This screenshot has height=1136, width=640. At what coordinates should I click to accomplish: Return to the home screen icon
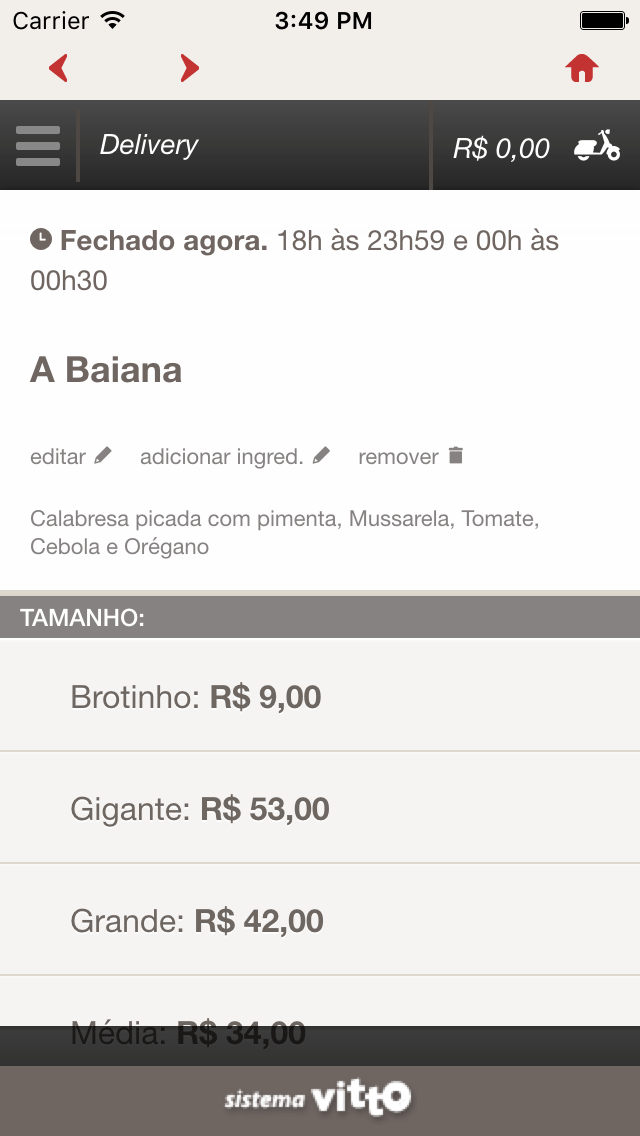[582, 68]
